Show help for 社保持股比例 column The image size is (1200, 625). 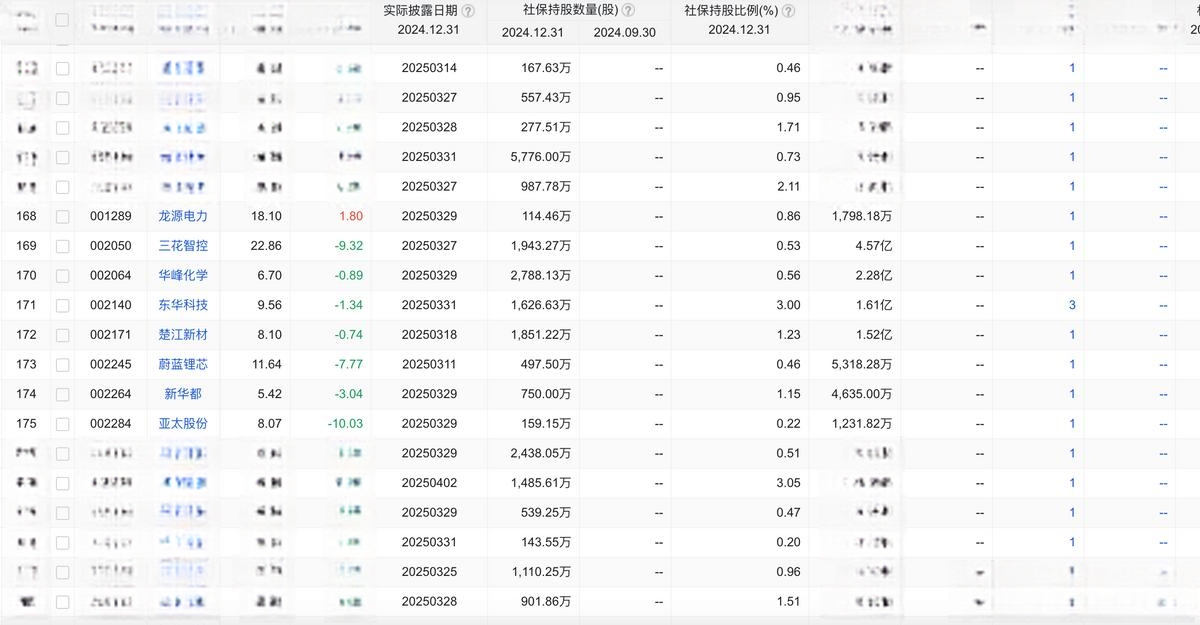coord(789,11)
